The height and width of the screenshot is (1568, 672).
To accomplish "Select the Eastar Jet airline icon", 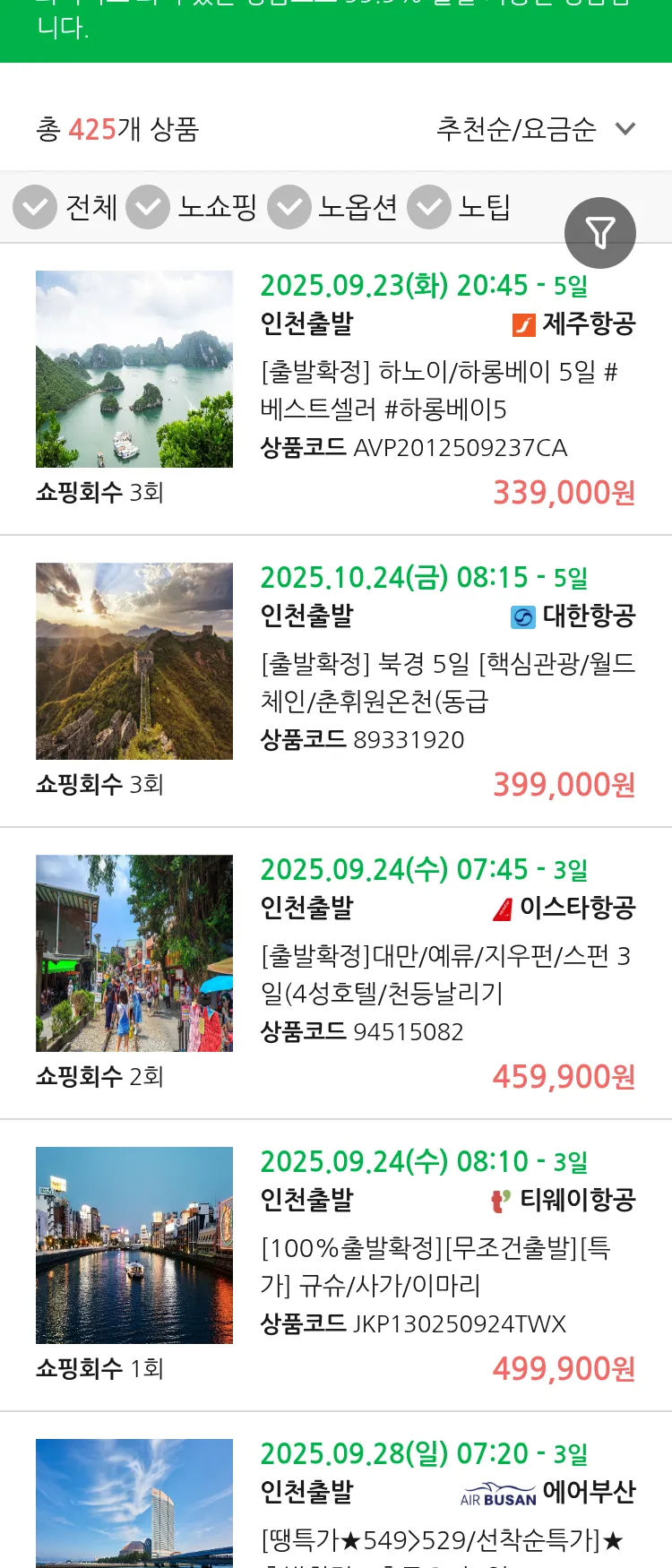I will tap(504, 908).
